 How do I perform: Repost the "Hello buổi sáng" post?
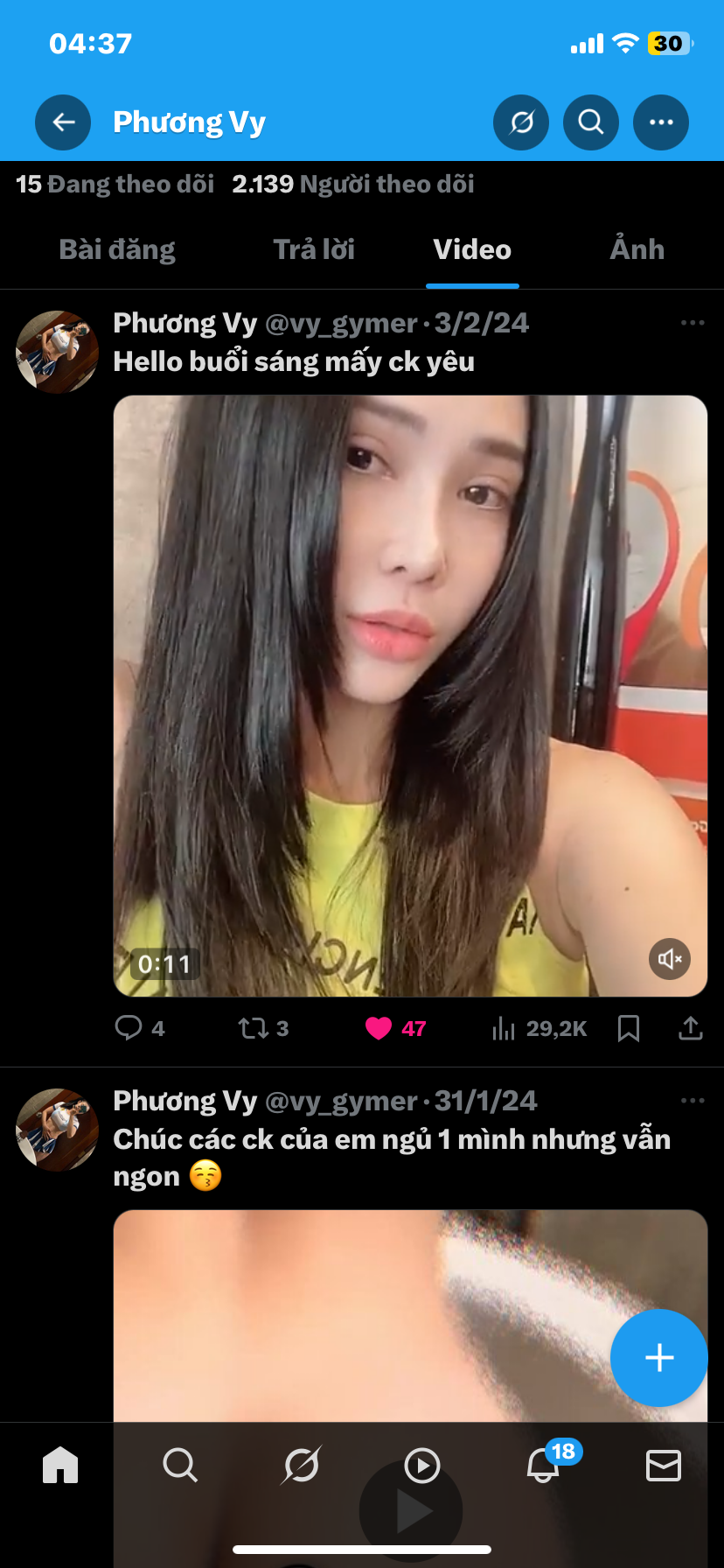pos(254,1028)
